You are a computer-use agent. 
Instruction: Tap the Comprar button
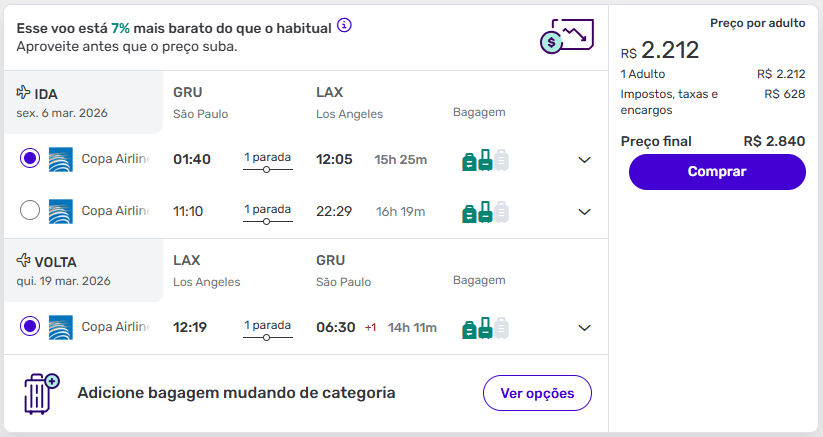tap(717, 172)
